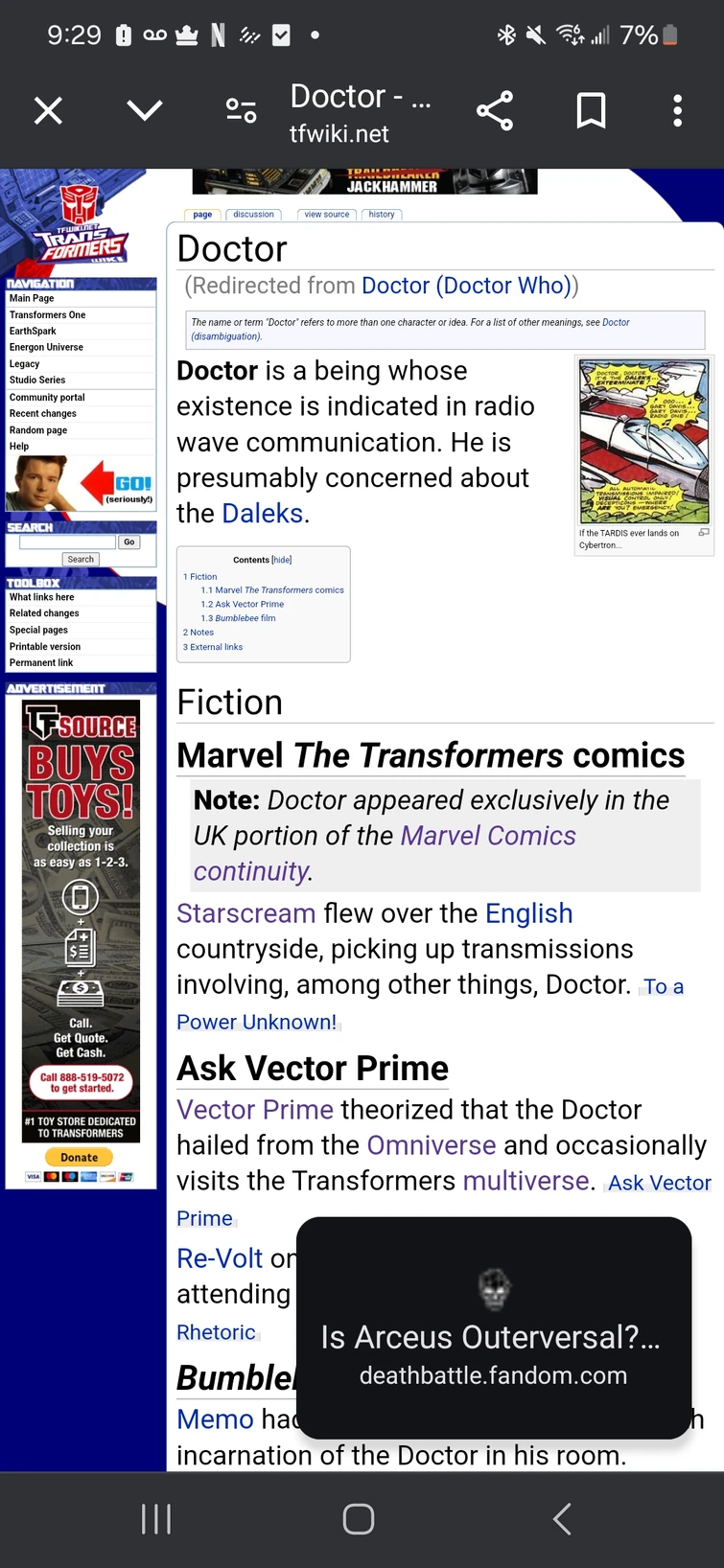The image size is (724, 1568).
Task: Go back using the system back button
Action: (x=563, y=1519)
